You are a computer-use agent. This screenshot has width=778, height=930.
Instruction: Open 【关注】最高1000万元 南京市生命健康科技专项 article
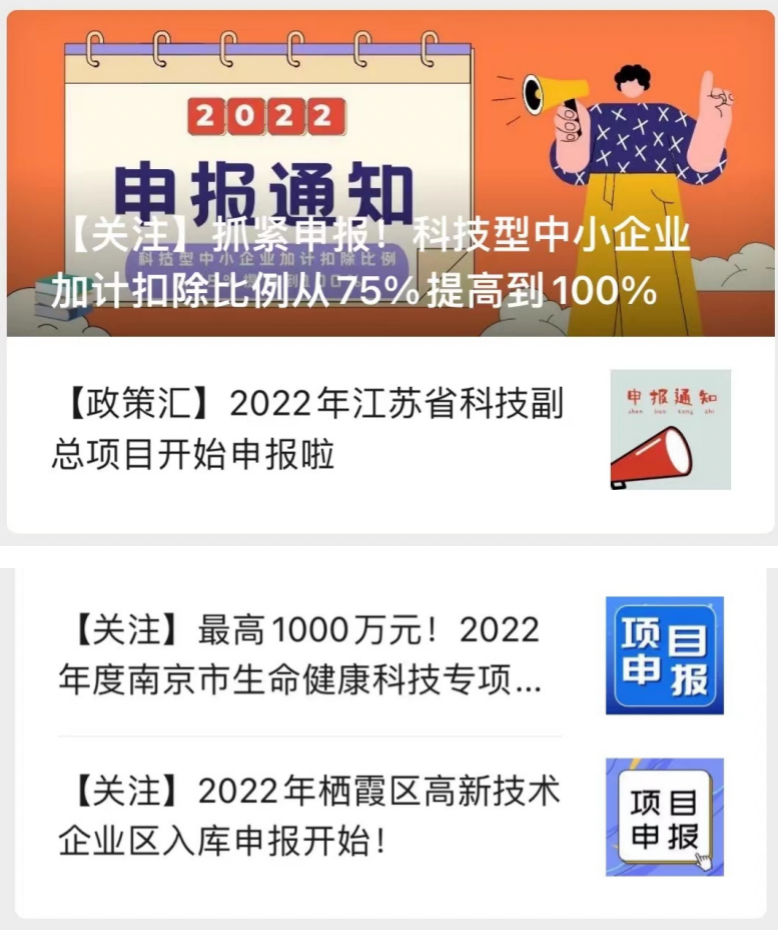click(x=300, y=656)
